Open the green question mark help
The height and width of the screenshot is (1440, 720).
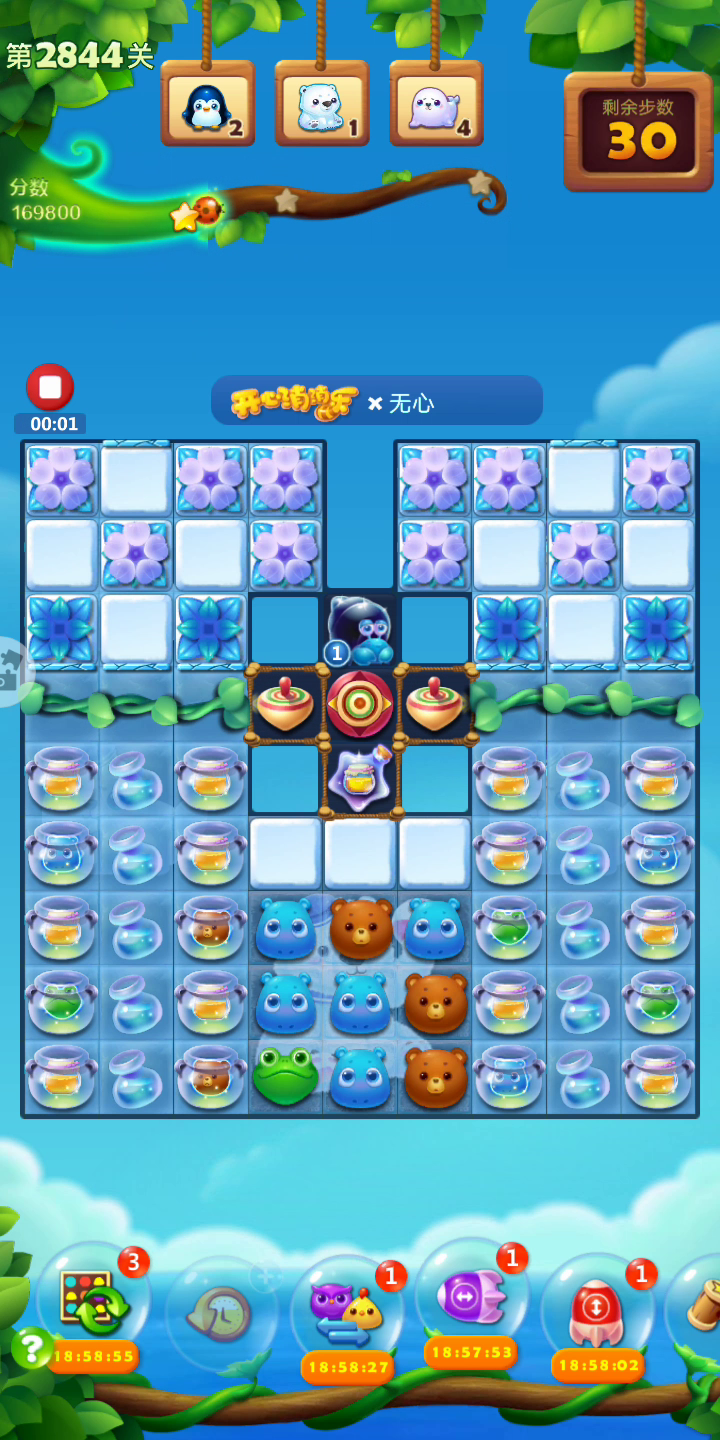tap(33, 1348)
